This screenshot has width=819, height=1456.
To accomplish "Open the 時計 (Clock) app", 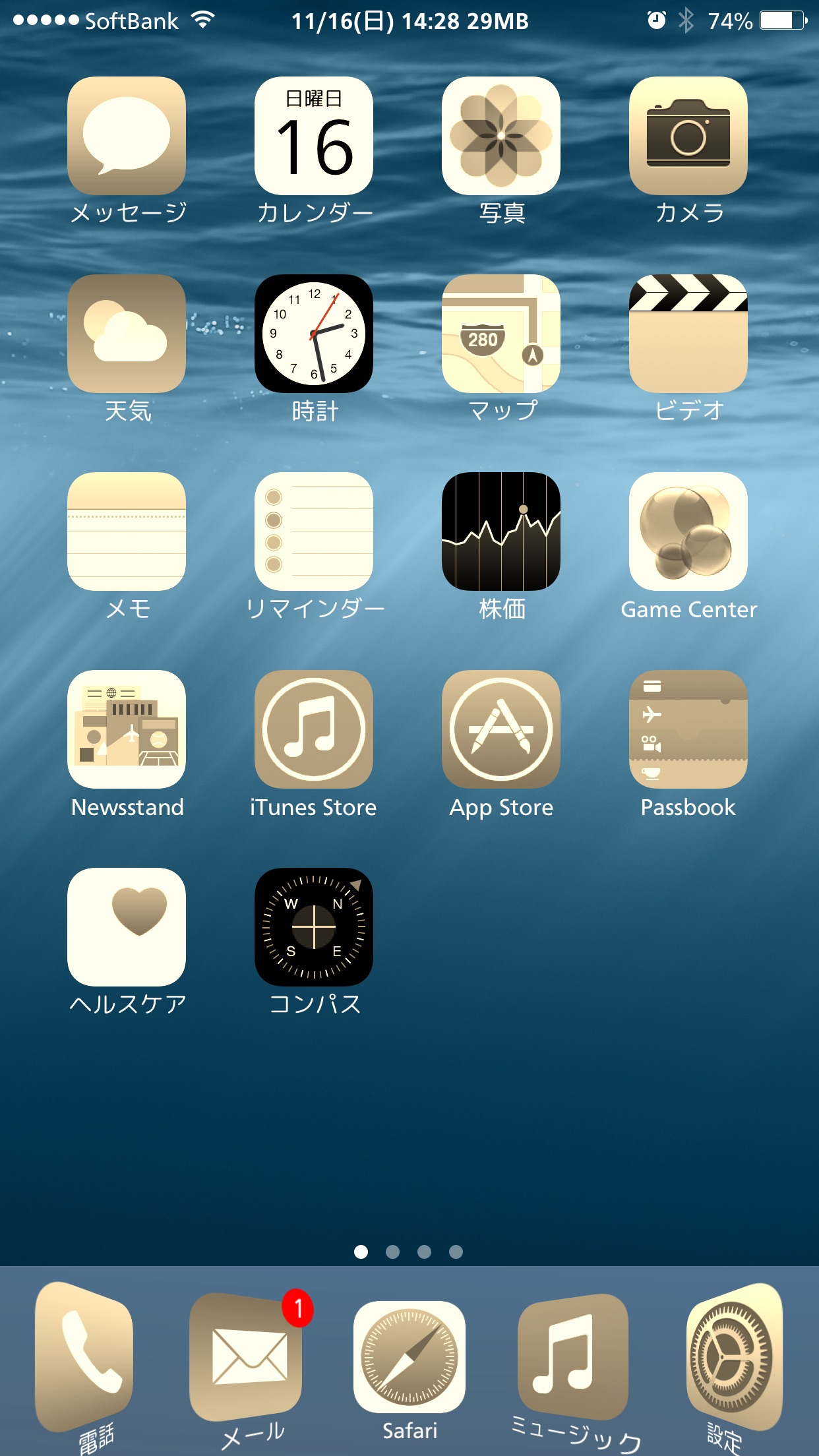I will [x=314, y=334].
